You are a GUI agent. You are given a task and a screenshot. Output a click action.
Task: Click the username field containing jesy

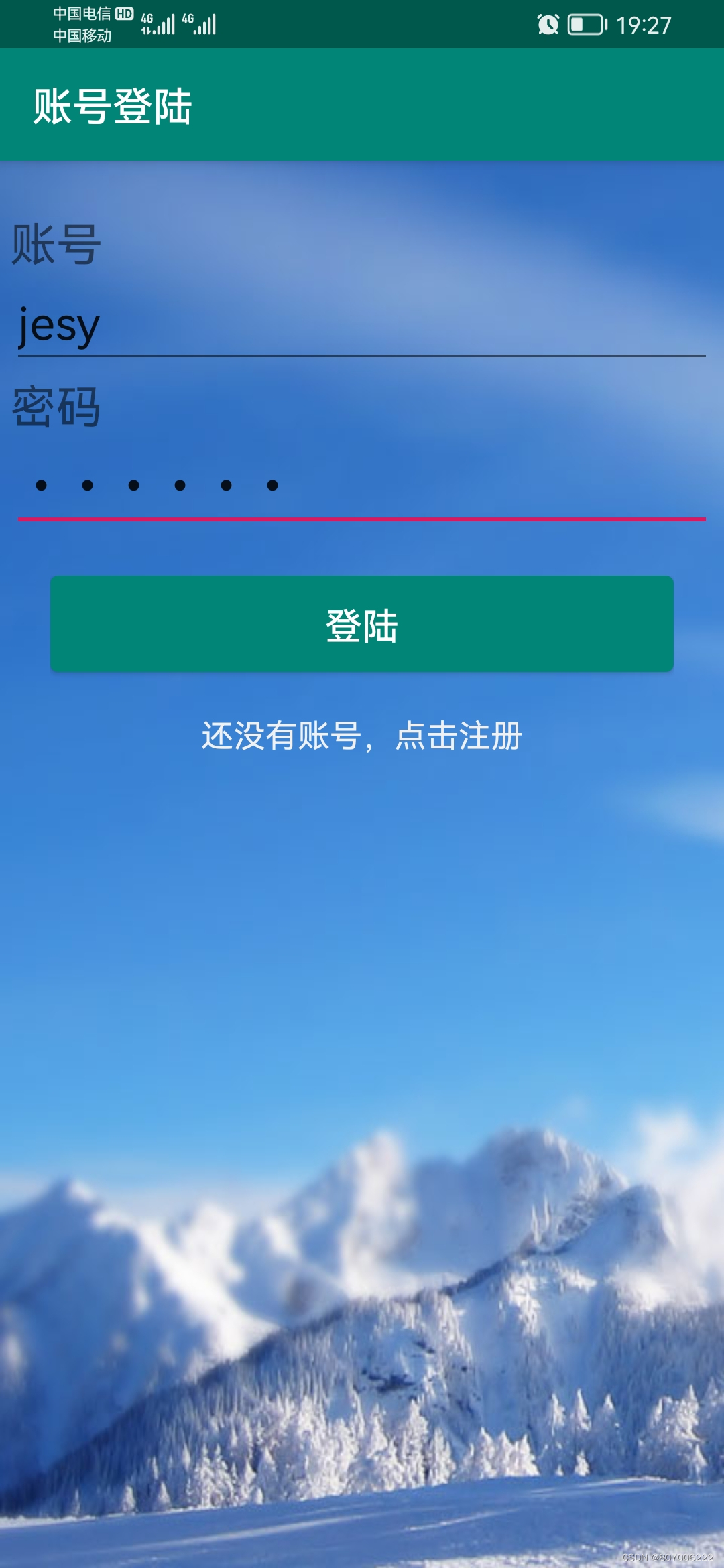pyautogui.click(x=362, y=328)
